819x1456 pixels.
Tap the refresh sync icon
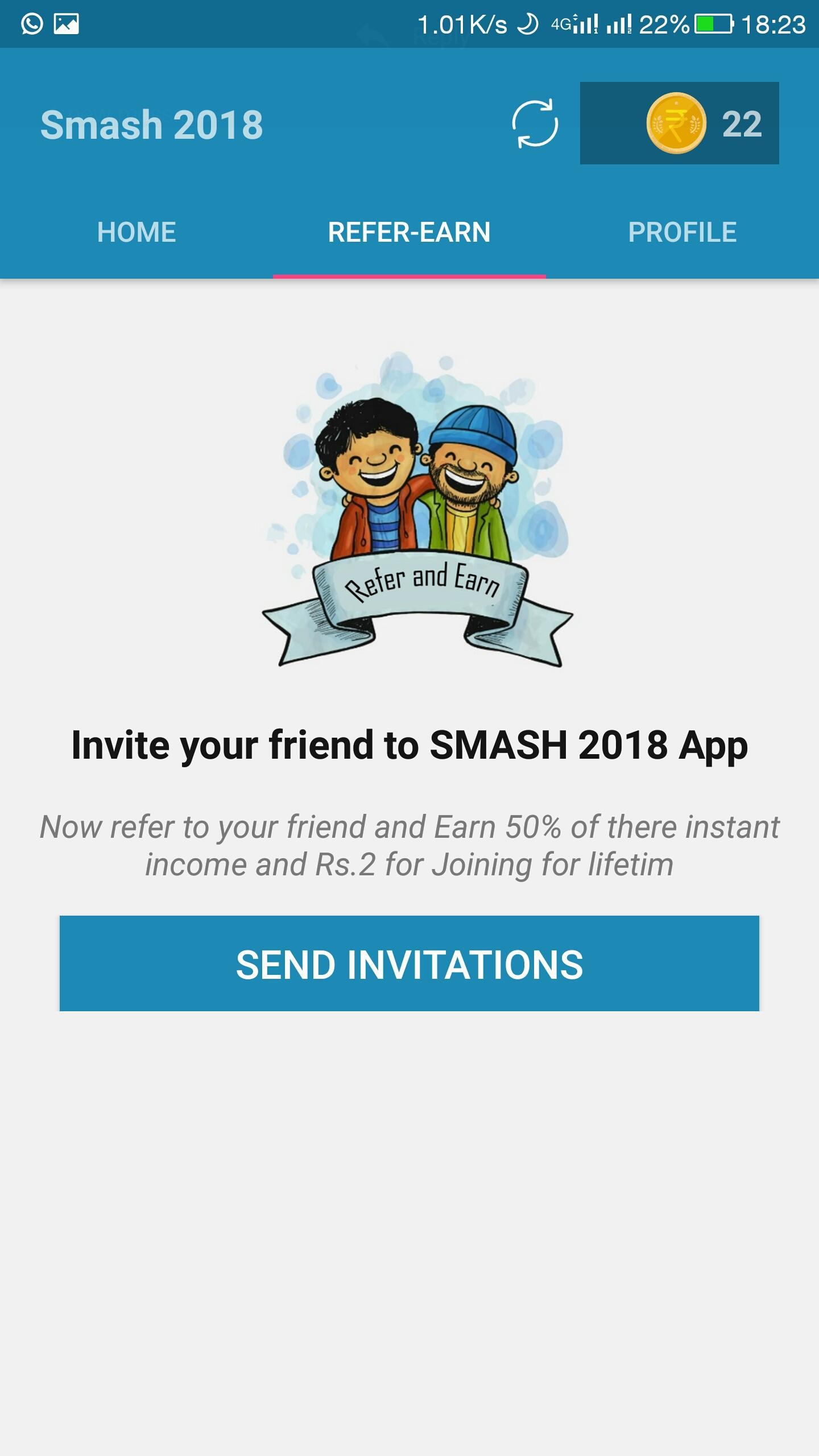point(535,124)
